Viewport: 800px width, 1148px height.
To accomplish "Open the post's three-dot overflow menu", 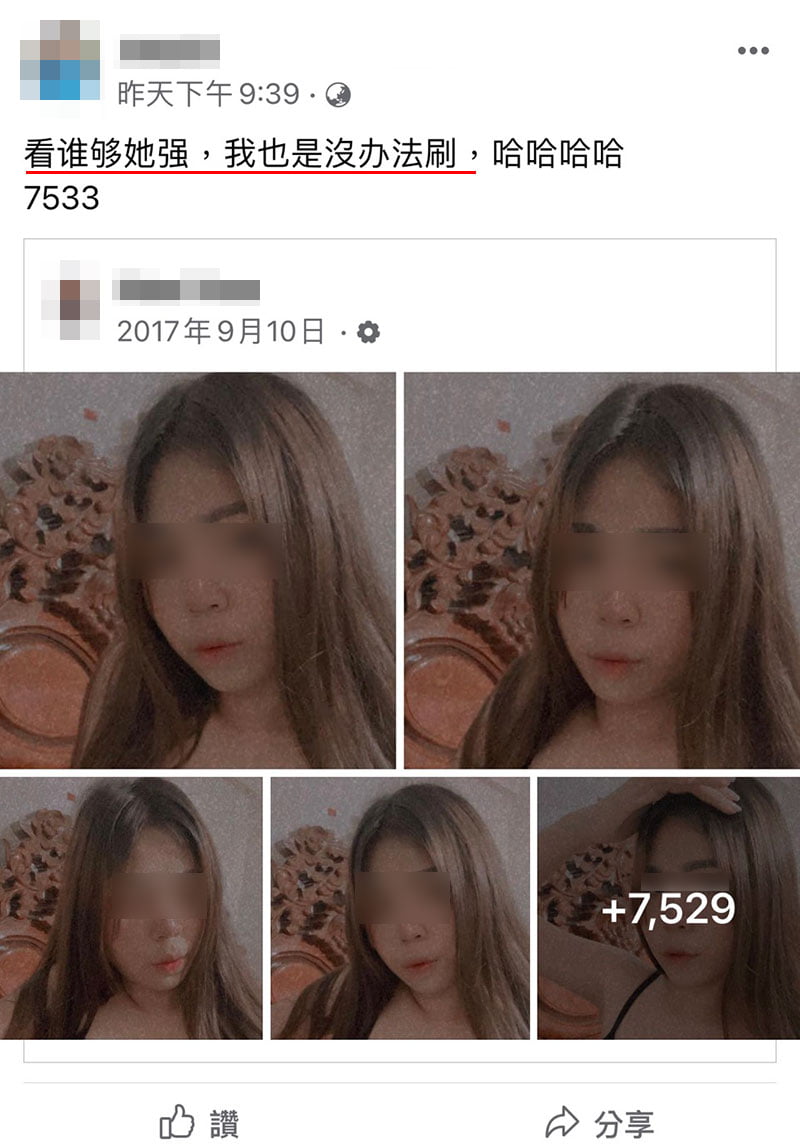I will coord(753,51).
